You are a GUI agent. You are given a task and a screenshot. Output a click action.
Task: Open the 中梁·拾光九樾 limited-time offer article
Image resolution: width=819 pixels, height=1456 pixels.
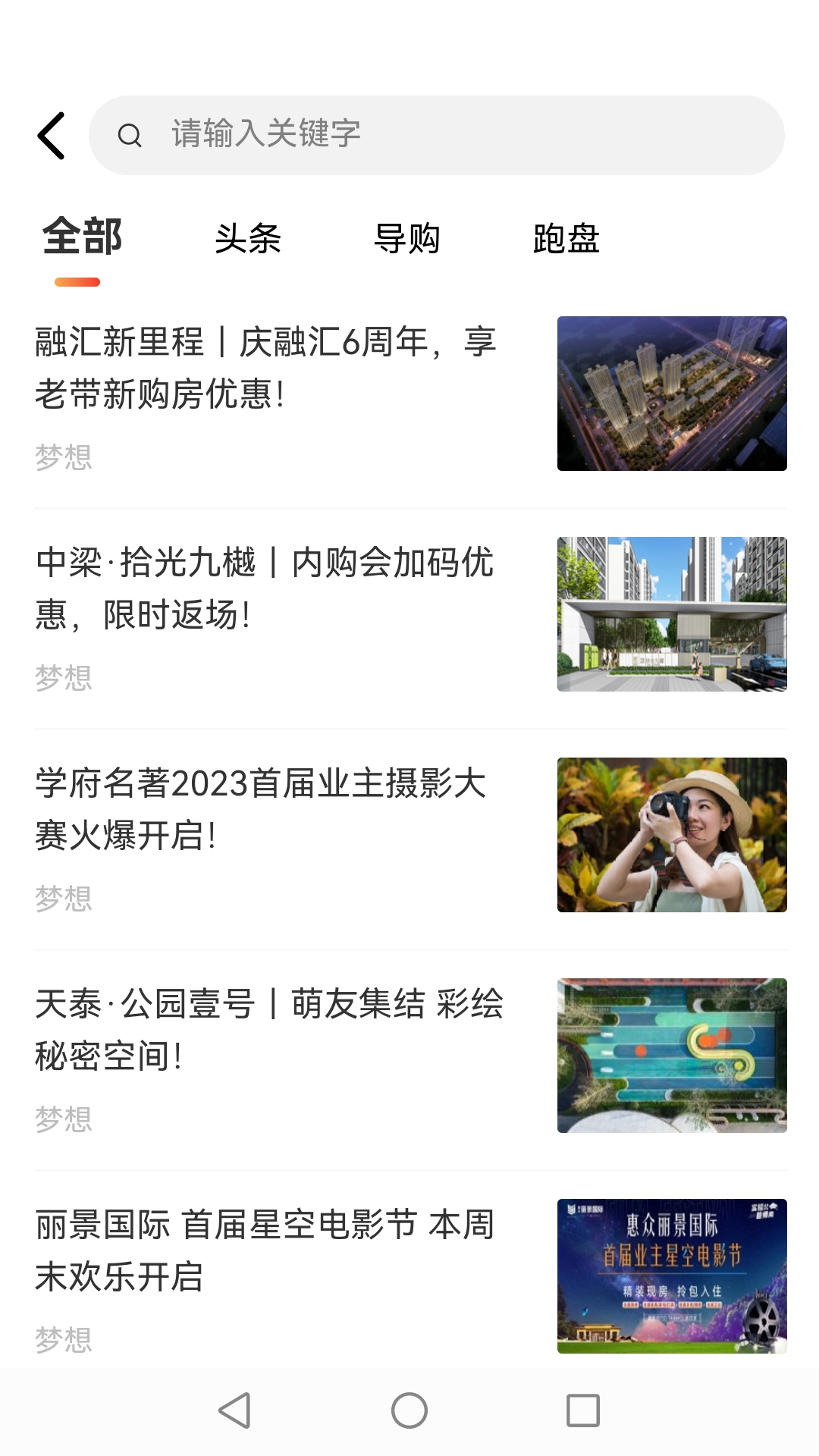[265, 590]
